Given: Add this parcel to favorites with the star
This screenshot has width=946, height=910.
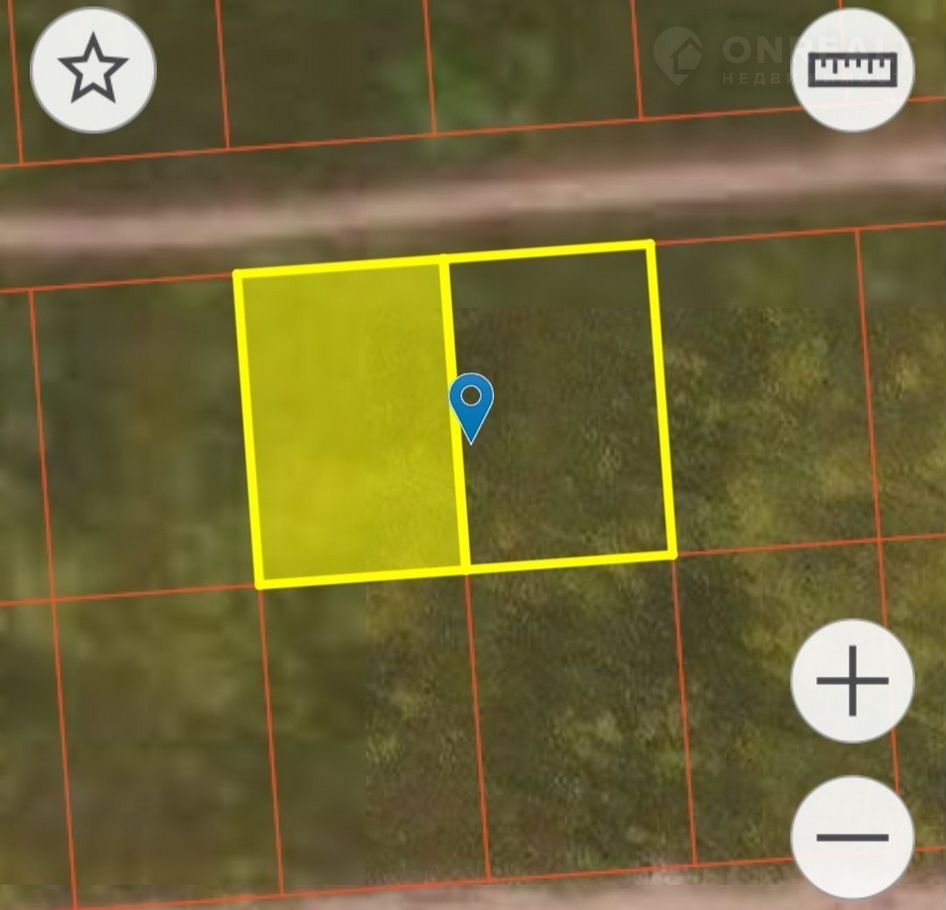Looking at the screenshot, I should tap(93, 69).
